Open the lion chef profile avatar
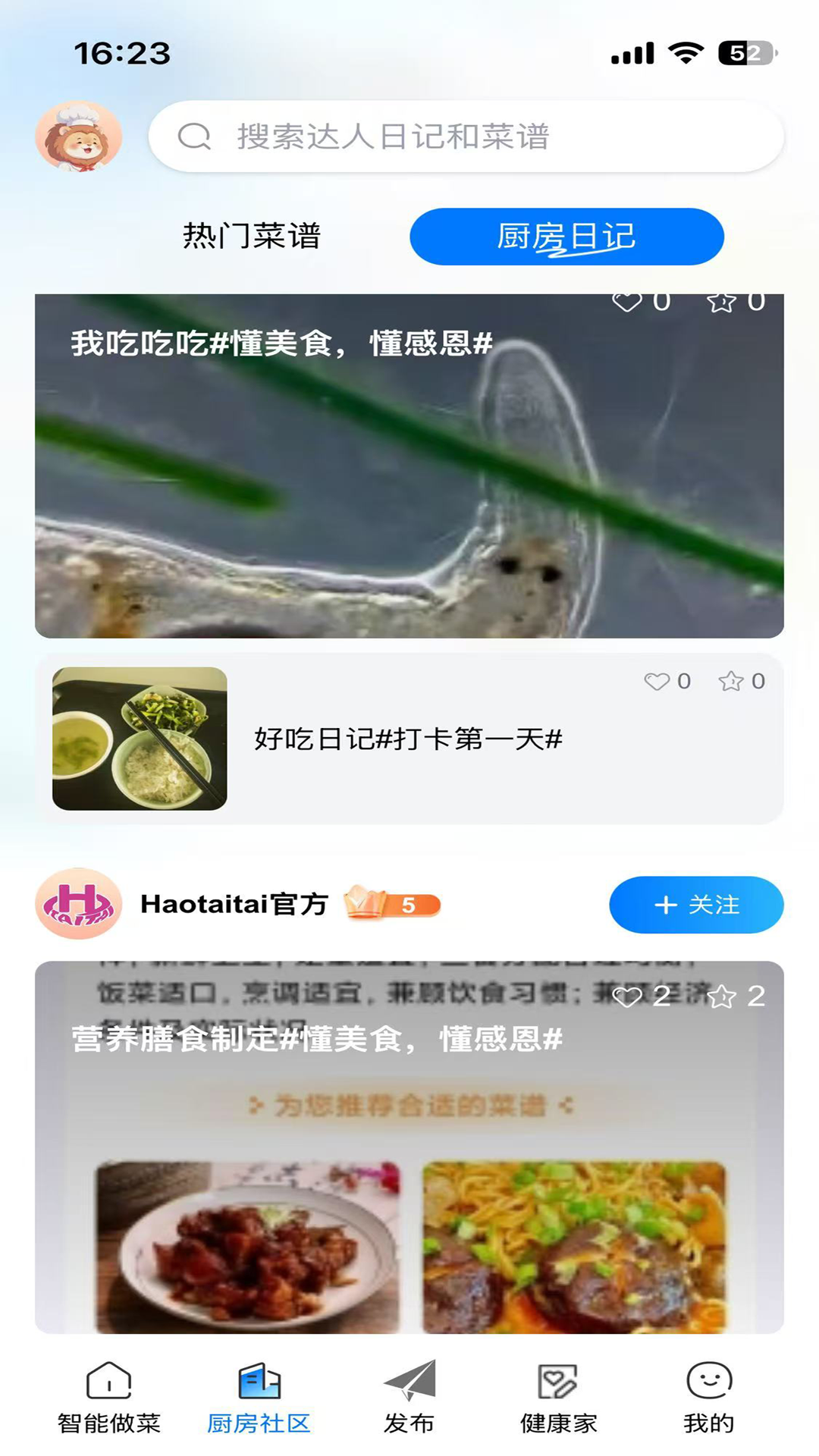The image size is (819, 1456). pos(79,136)
